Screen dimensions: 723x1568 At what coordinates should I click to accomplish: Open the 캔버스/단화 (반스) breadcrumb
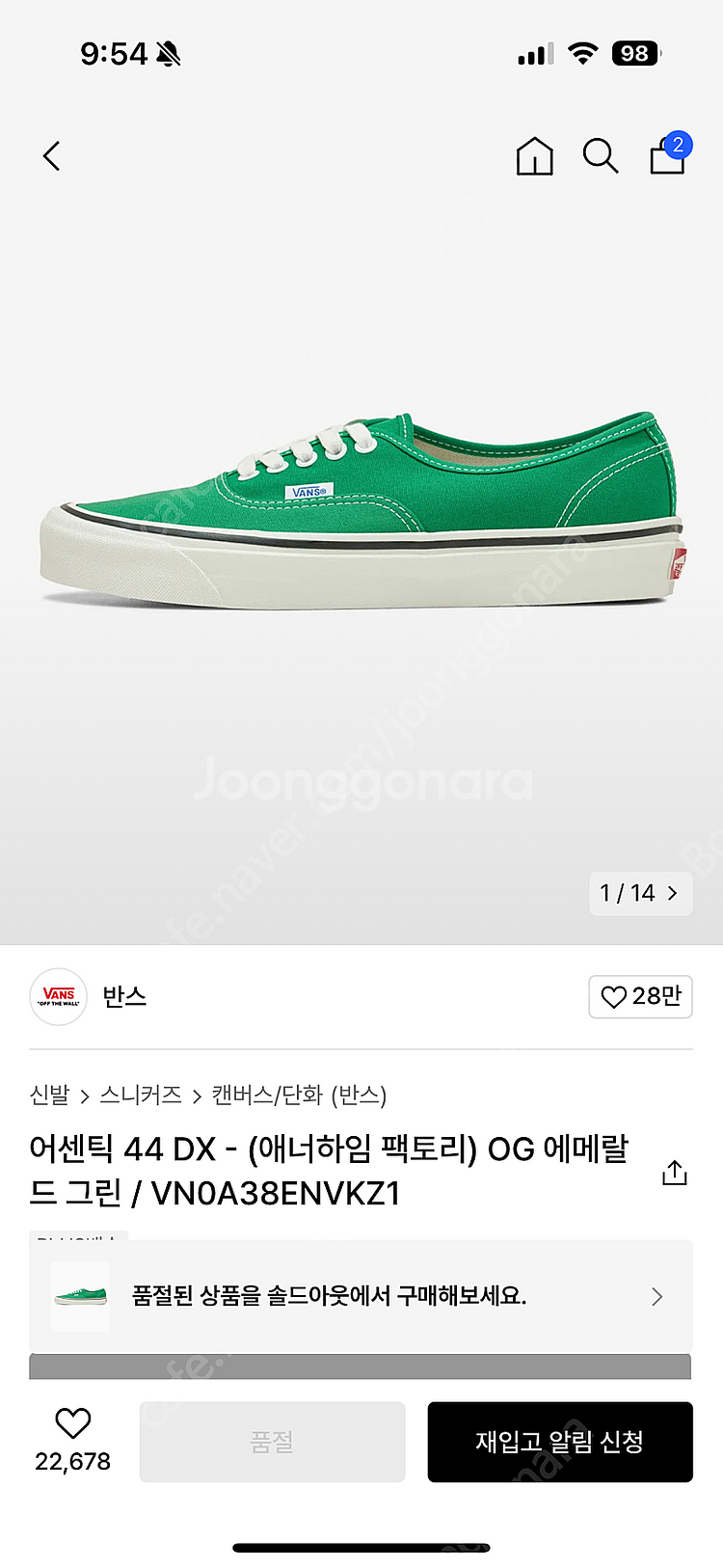point(299,1095)
